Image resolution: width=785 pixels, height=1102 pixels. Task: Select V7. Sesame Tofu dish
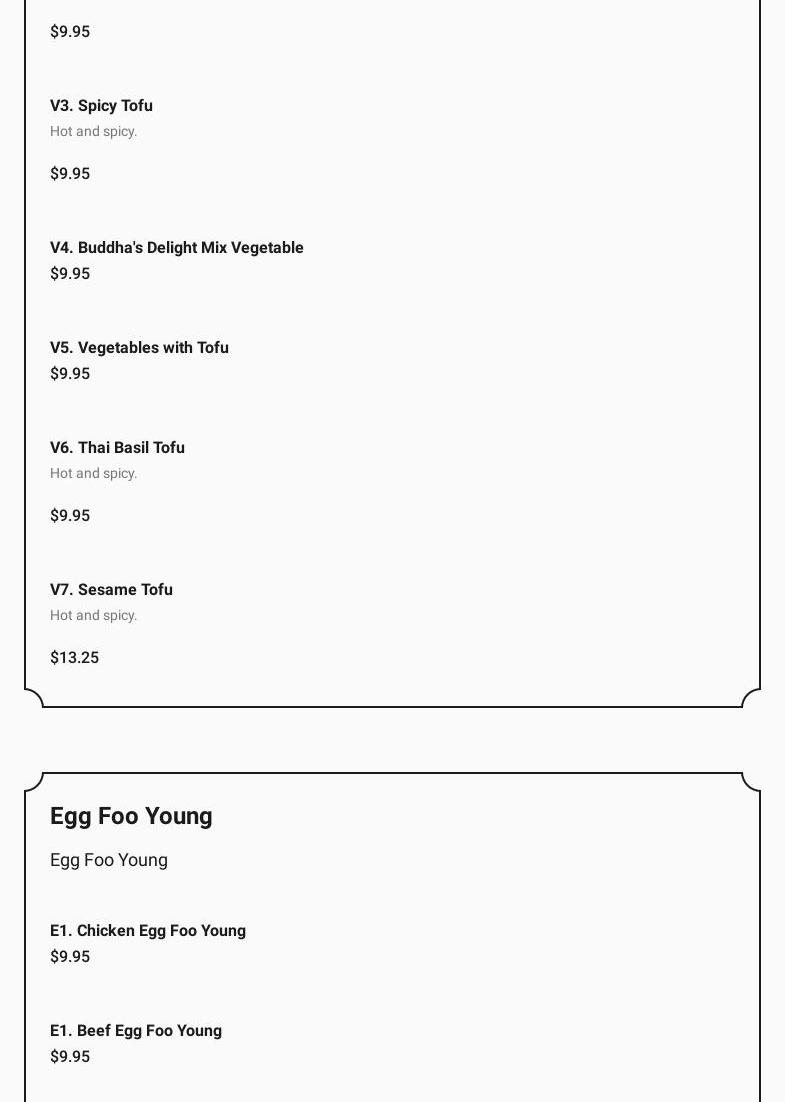point(112,590)
